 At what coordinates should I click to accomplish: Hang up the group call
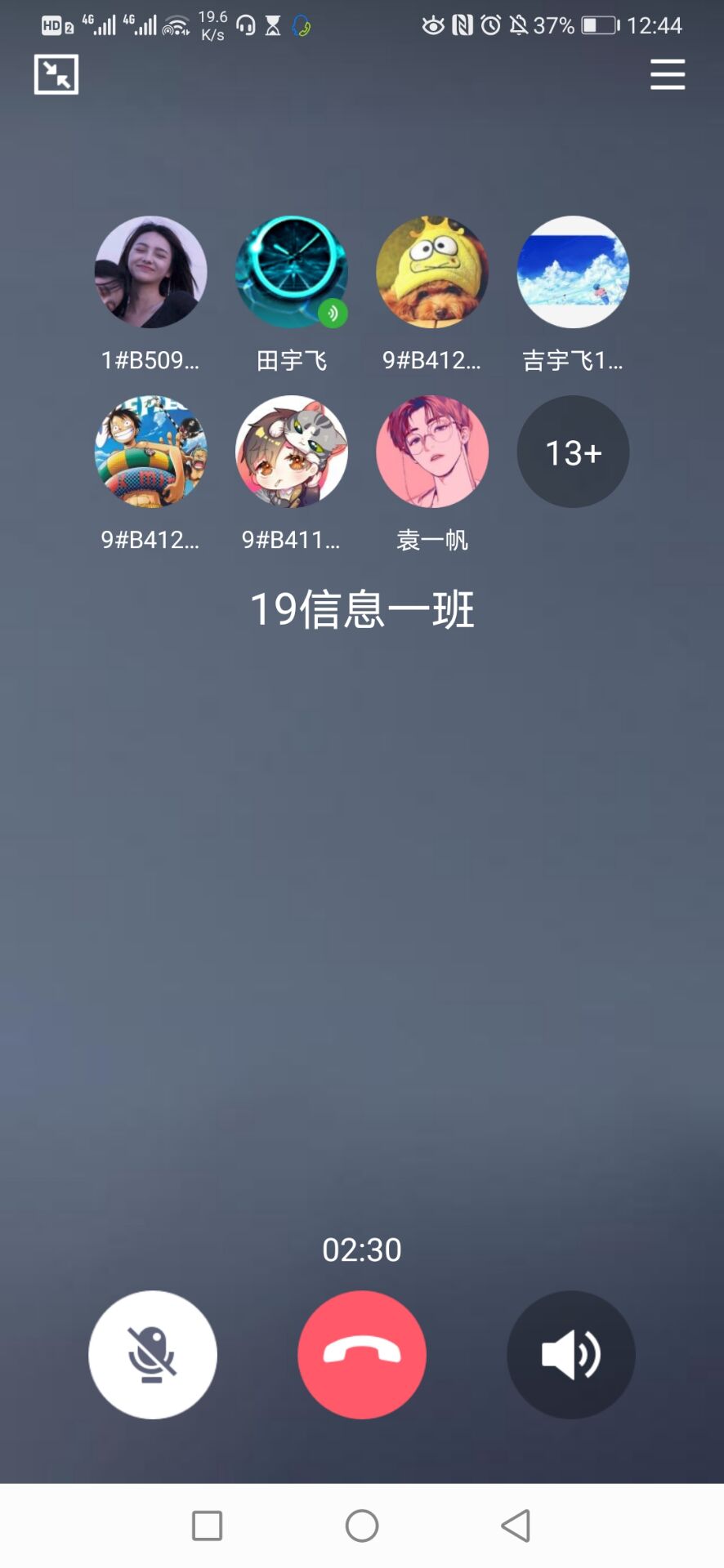[x=362, y=1354]
